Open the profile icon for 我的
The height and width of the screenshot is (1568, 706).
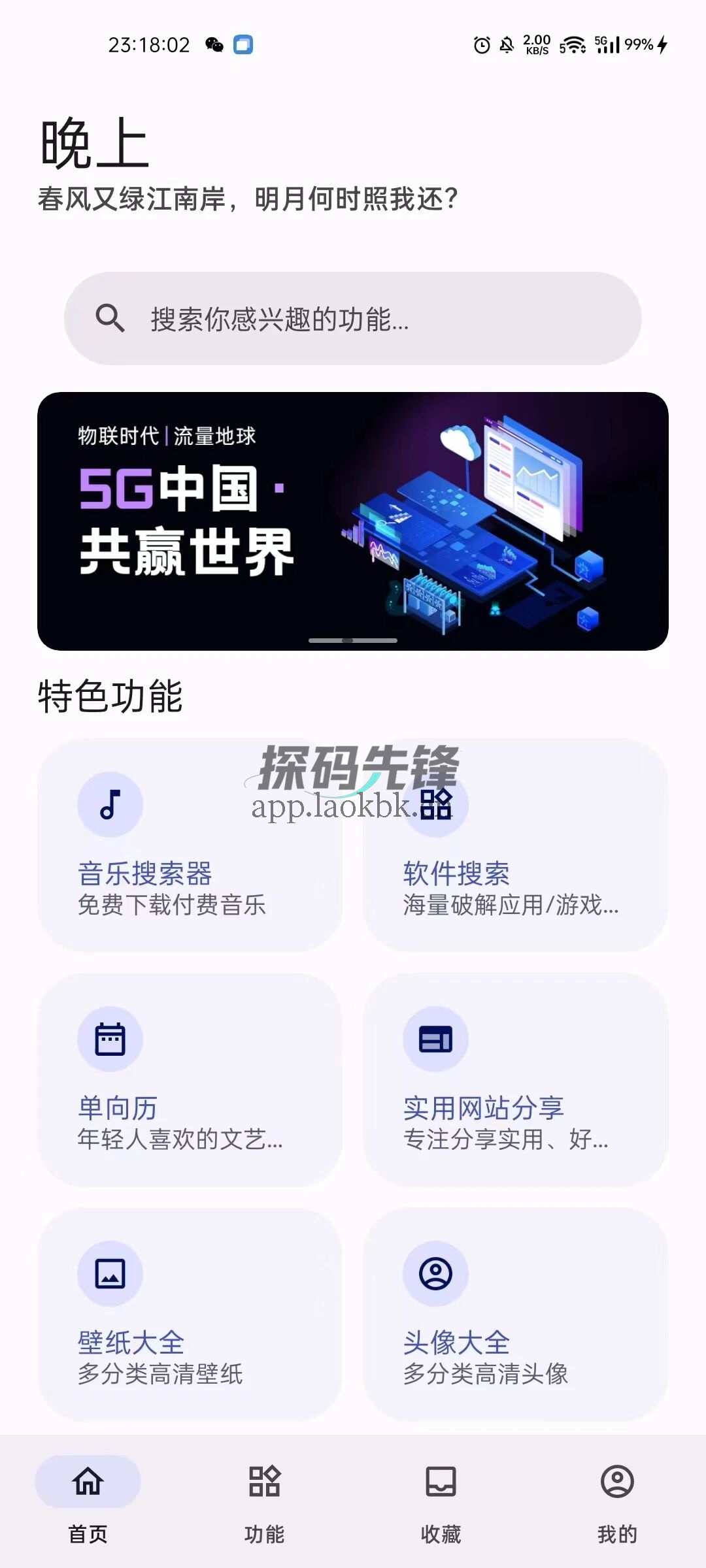618,1482
